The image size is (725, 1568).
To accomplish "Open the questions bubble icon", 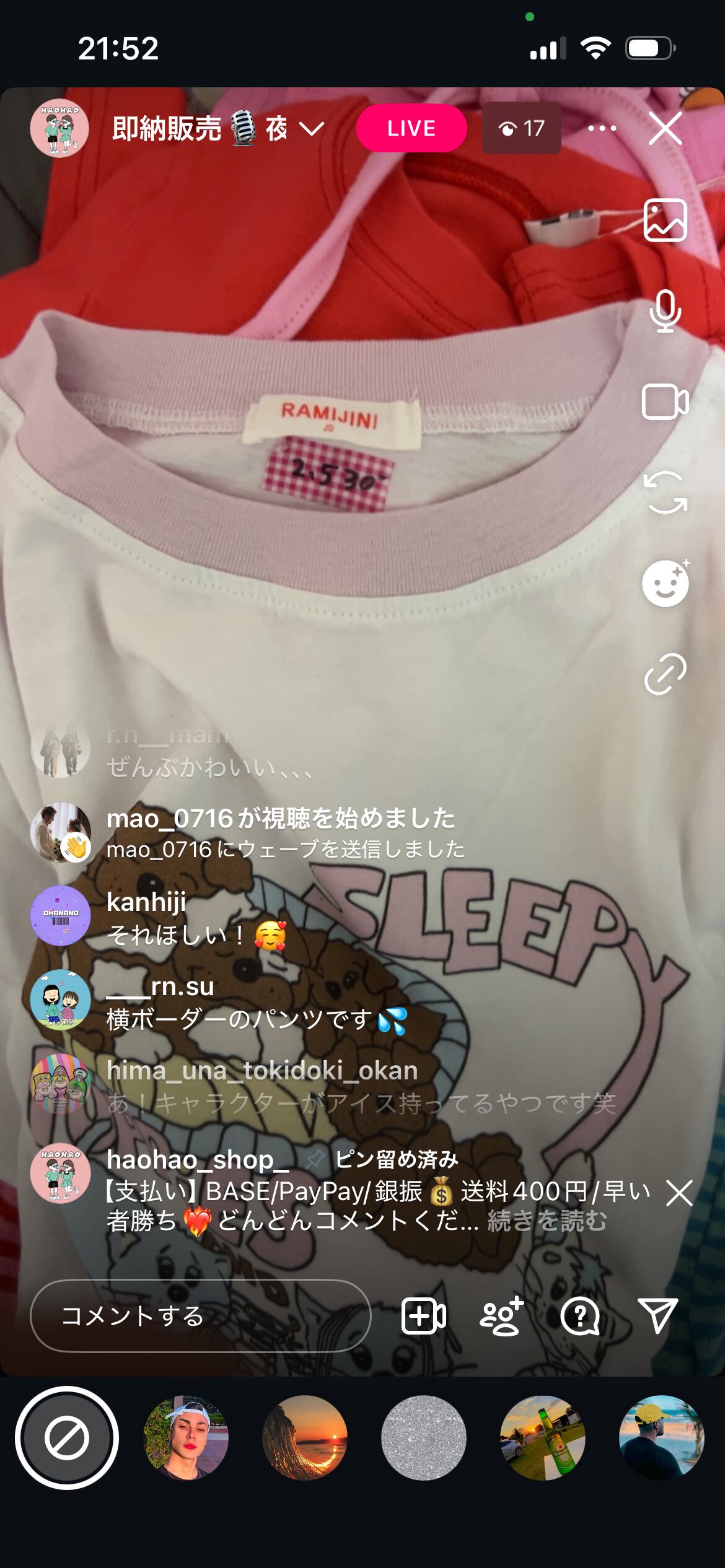I will [x=580, y=1316].
